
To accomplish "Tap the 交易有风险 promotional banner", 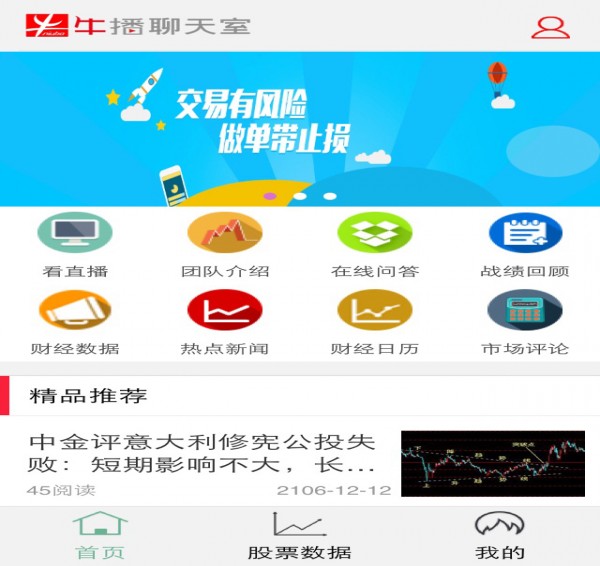I will (300, 128).
